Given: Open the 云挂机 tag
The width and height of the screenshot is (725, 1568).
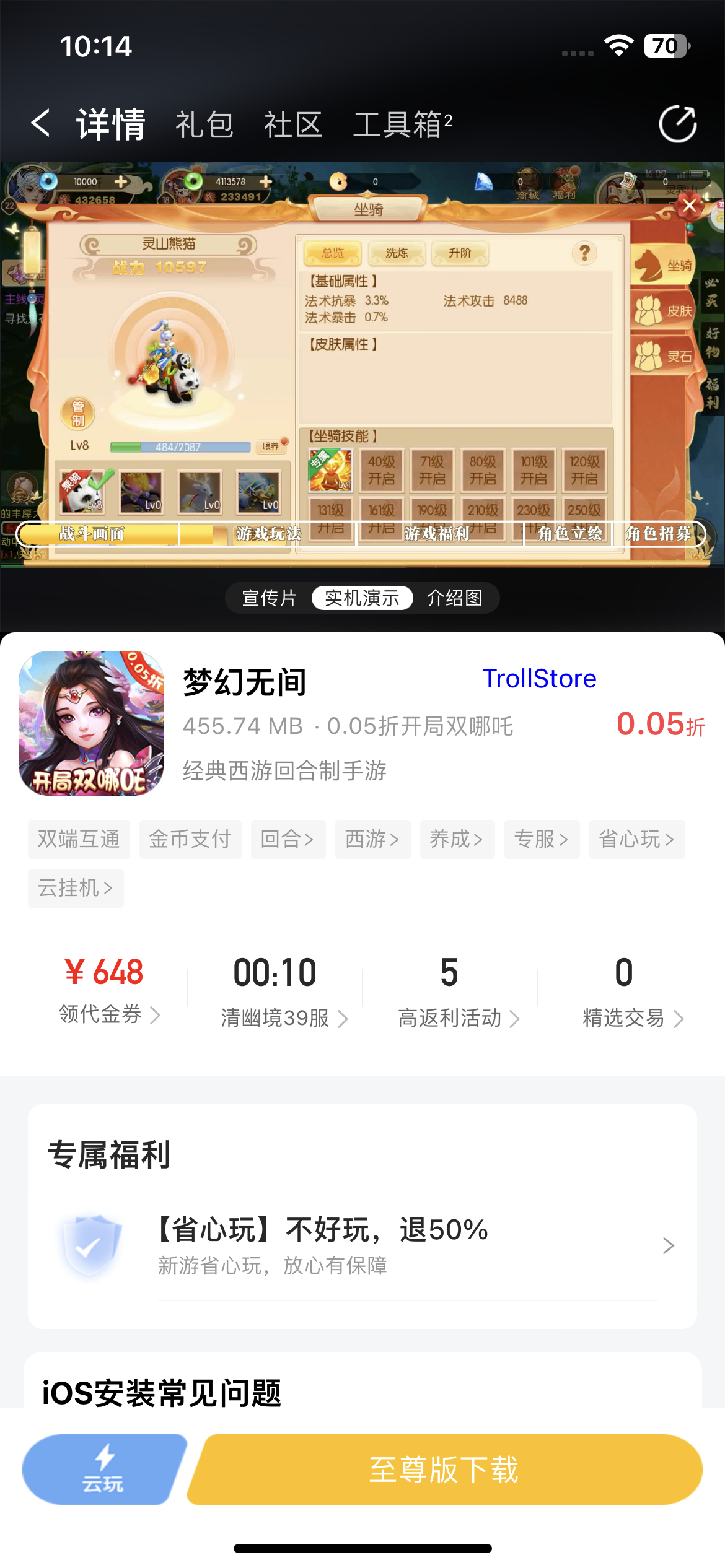Looking at the screenshot, I should (76, 888).
